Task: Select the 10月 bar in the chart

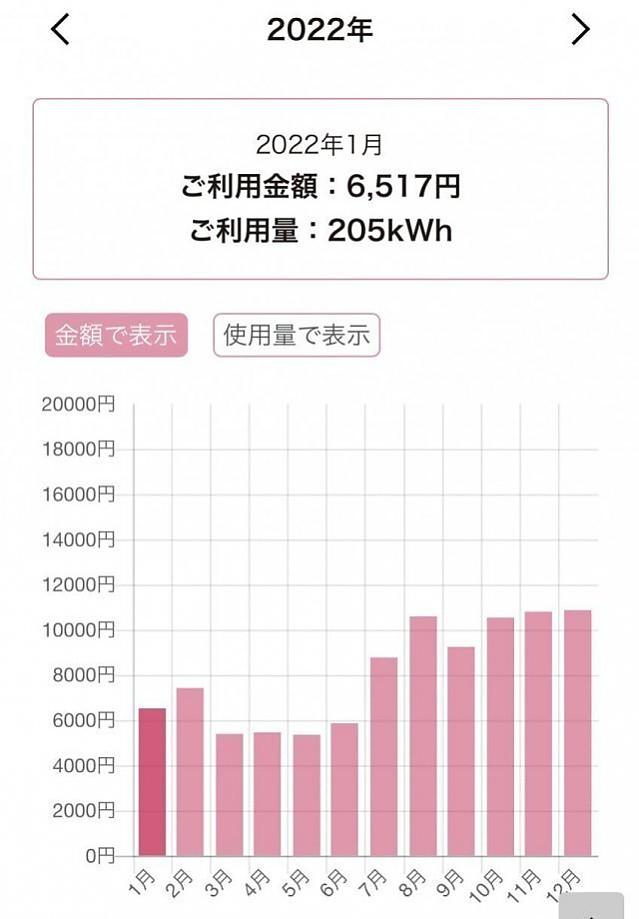Action: tap(500, 737)
